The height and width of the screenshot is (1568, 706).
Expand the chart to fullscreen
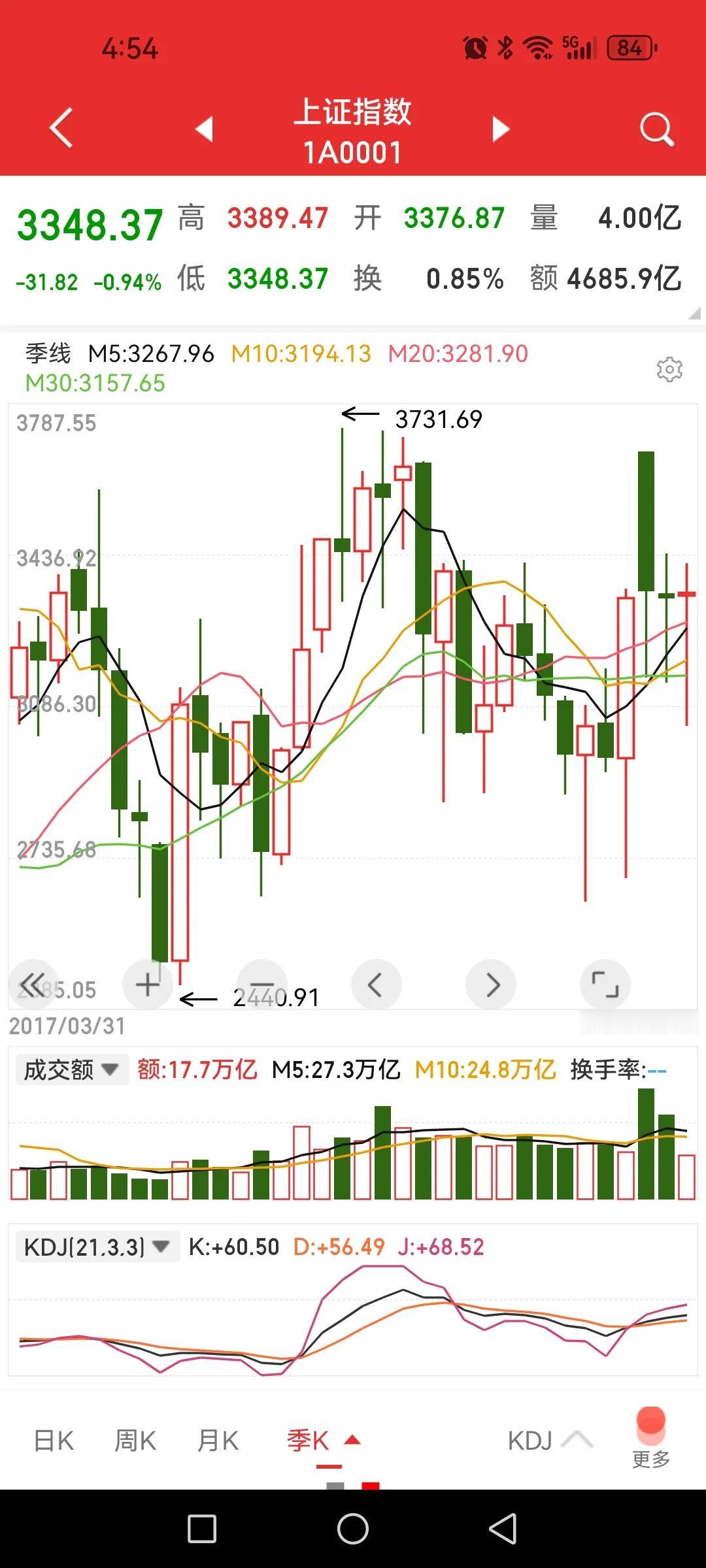click(605, 985)
